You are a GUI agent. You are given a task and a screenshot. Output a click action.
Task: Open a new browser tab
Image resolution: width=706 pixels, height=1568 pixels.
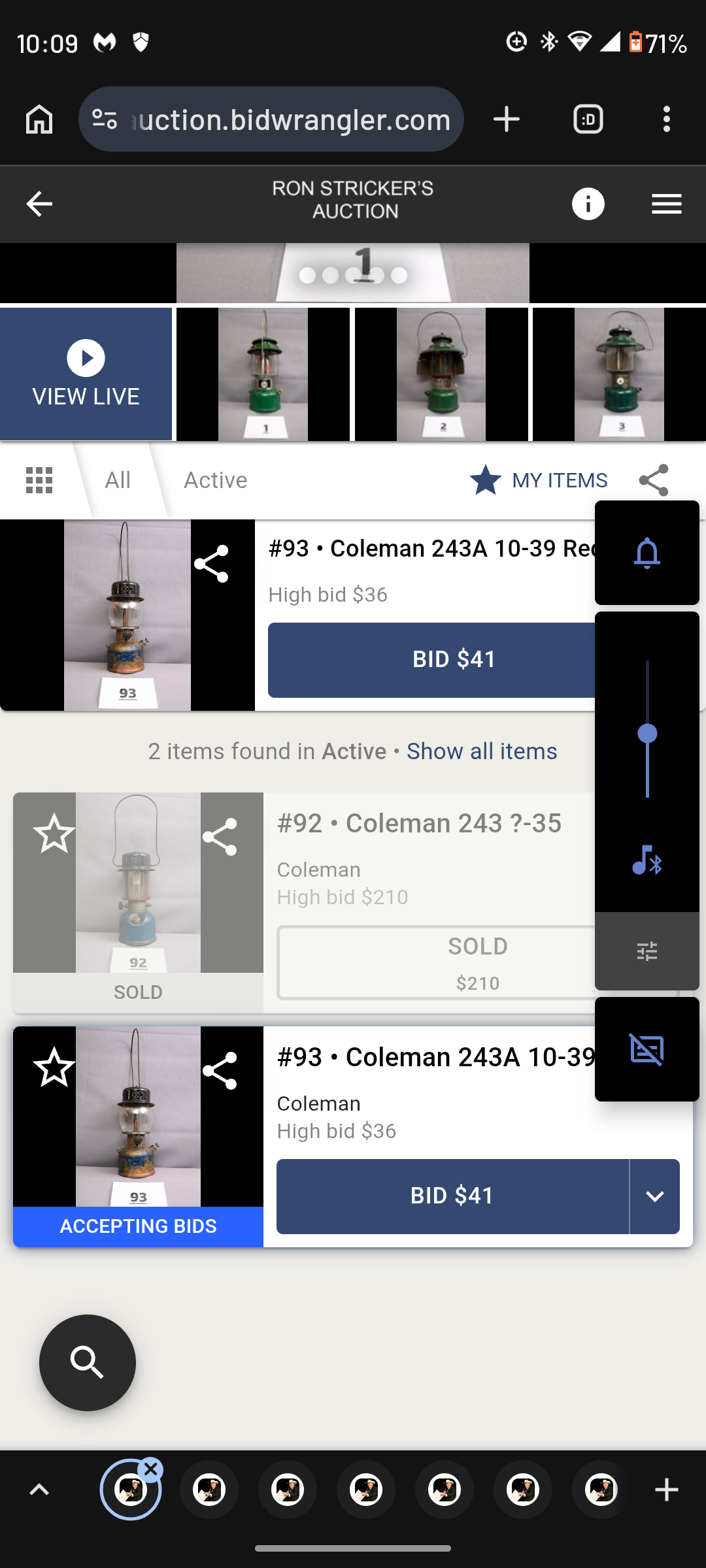[507, 120]
